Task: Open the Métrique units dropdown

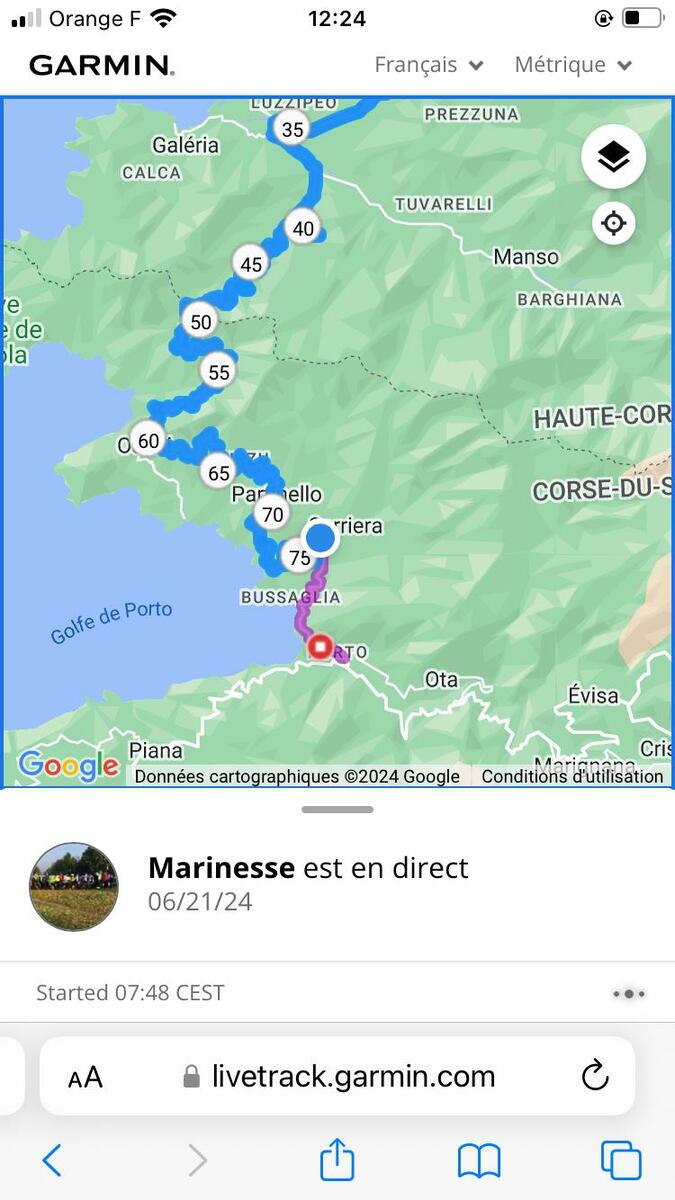Action: point(572,65)
